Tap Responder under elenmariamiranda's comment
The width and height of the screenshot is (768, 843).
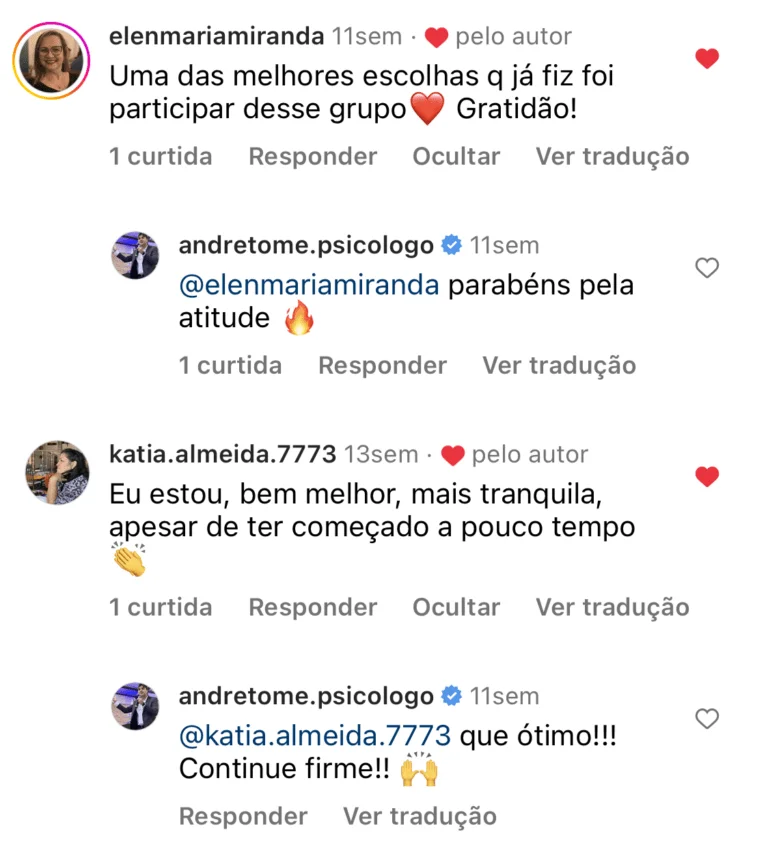312,157
